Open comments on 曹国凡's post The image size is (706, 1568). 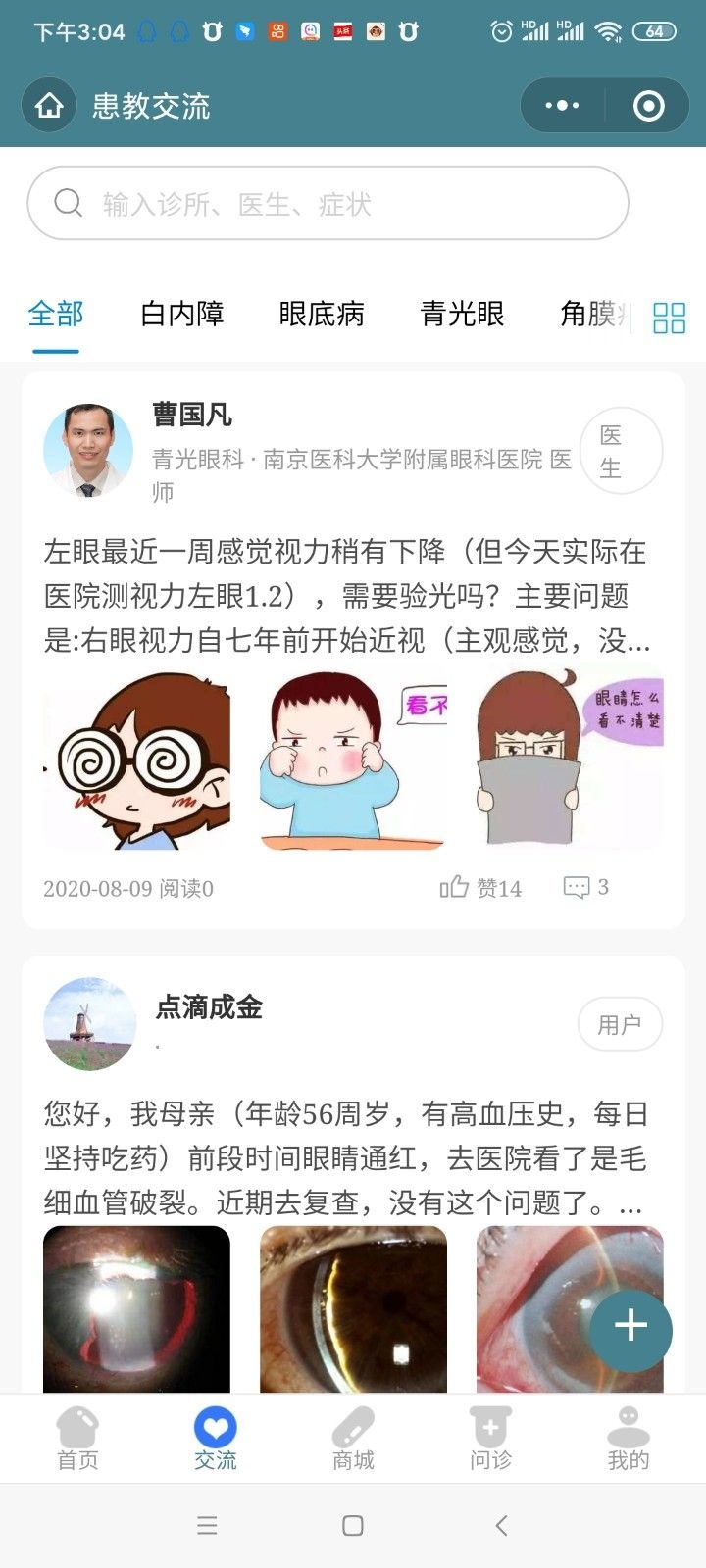585,888
